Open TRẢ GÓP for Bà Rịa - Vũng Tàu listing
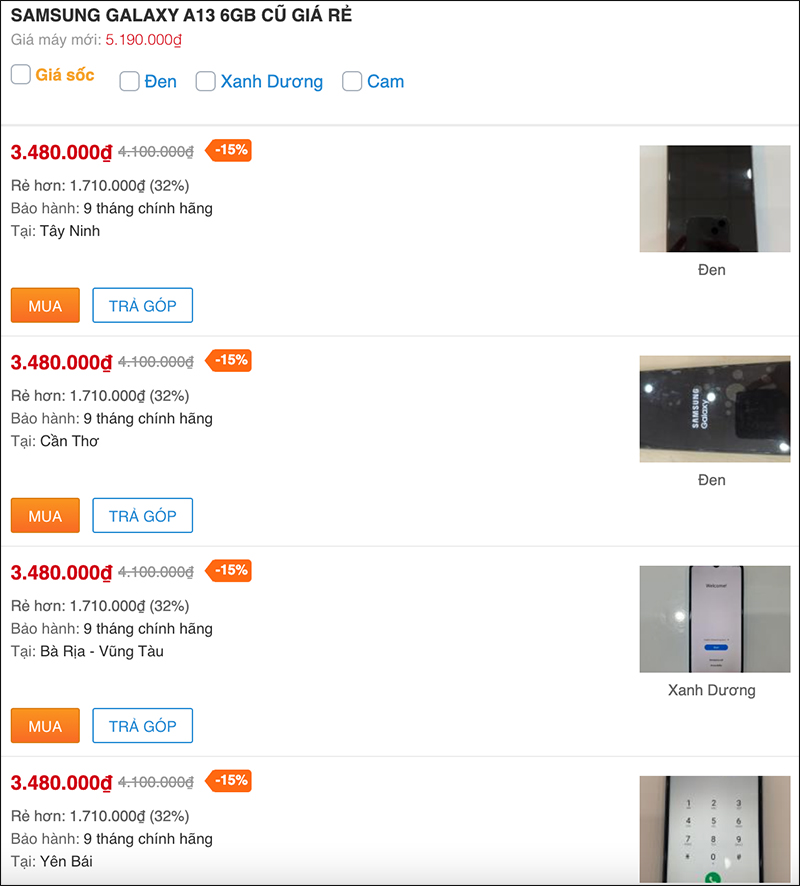 [x=142, y=726]
